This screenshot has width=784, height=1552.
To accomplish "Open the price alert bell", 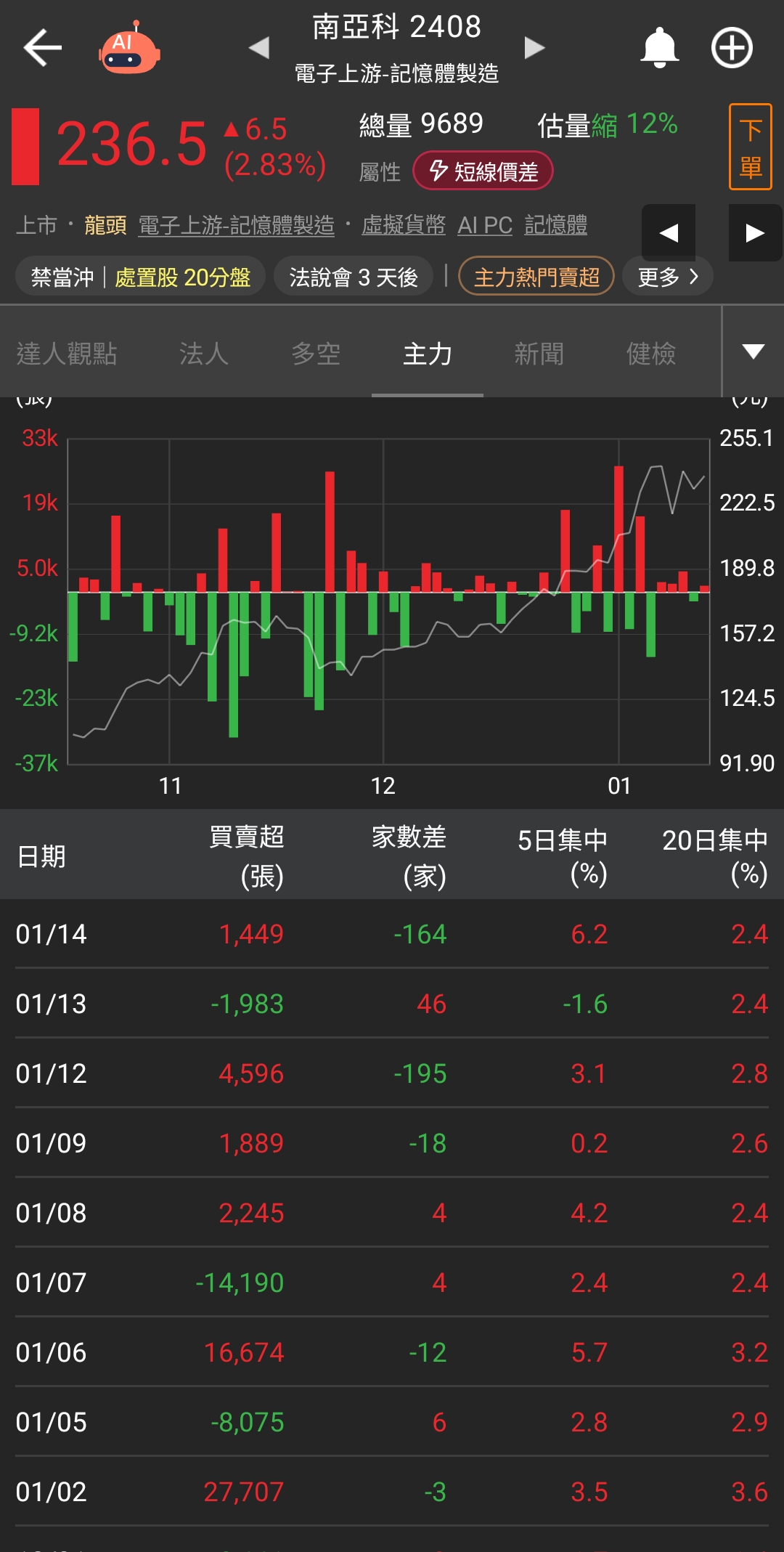I will [659, 48].
